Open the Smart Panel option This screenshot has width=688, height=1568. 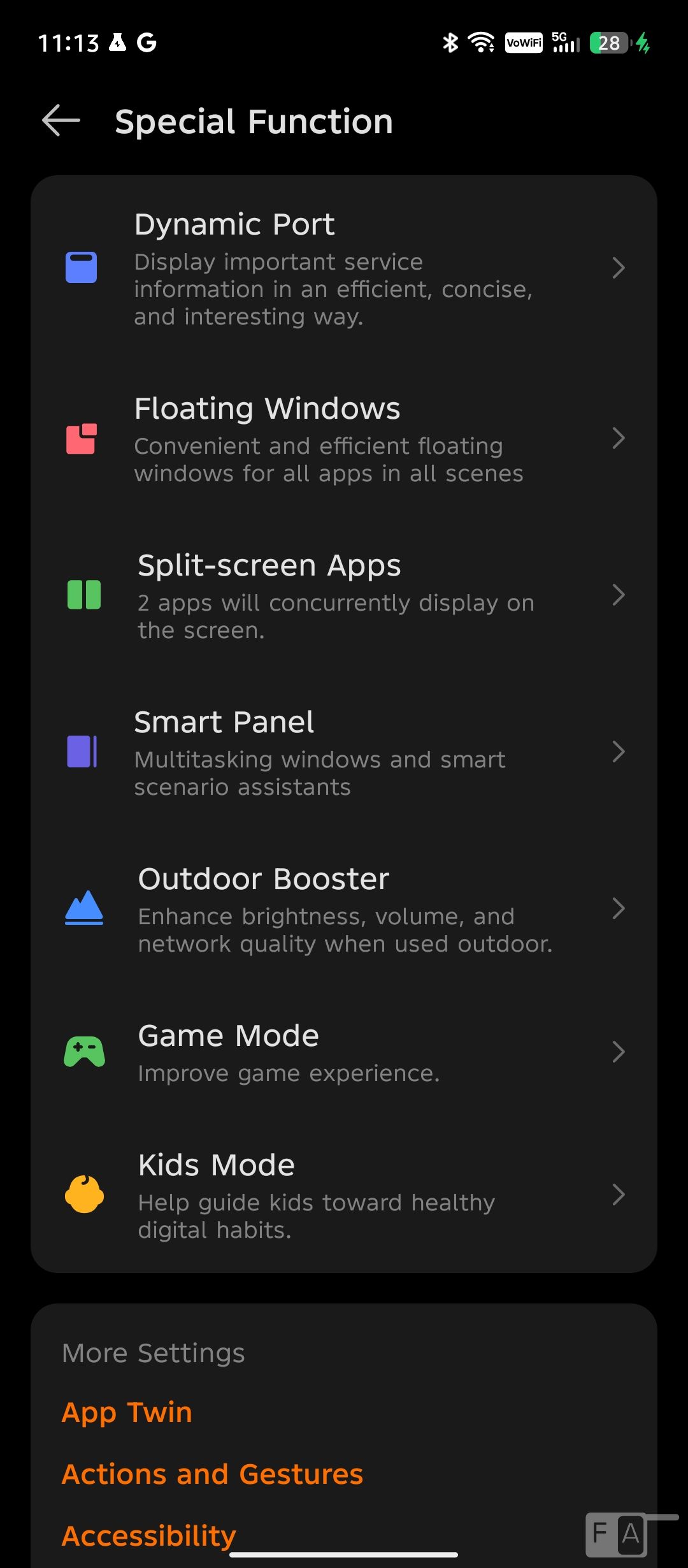[x=344, y=752]
